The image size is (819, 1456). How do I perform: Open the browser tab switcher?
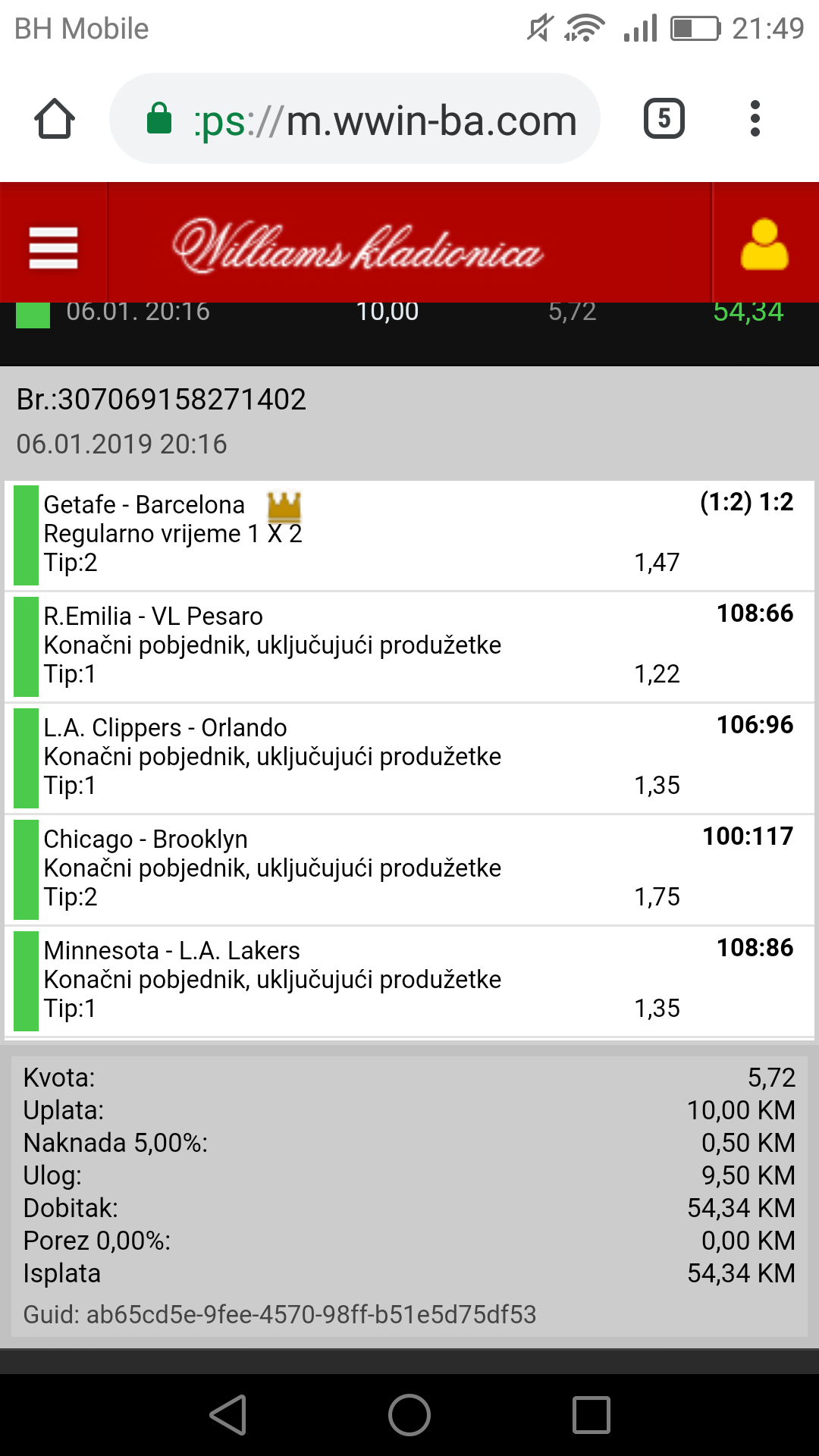(664, 118)
